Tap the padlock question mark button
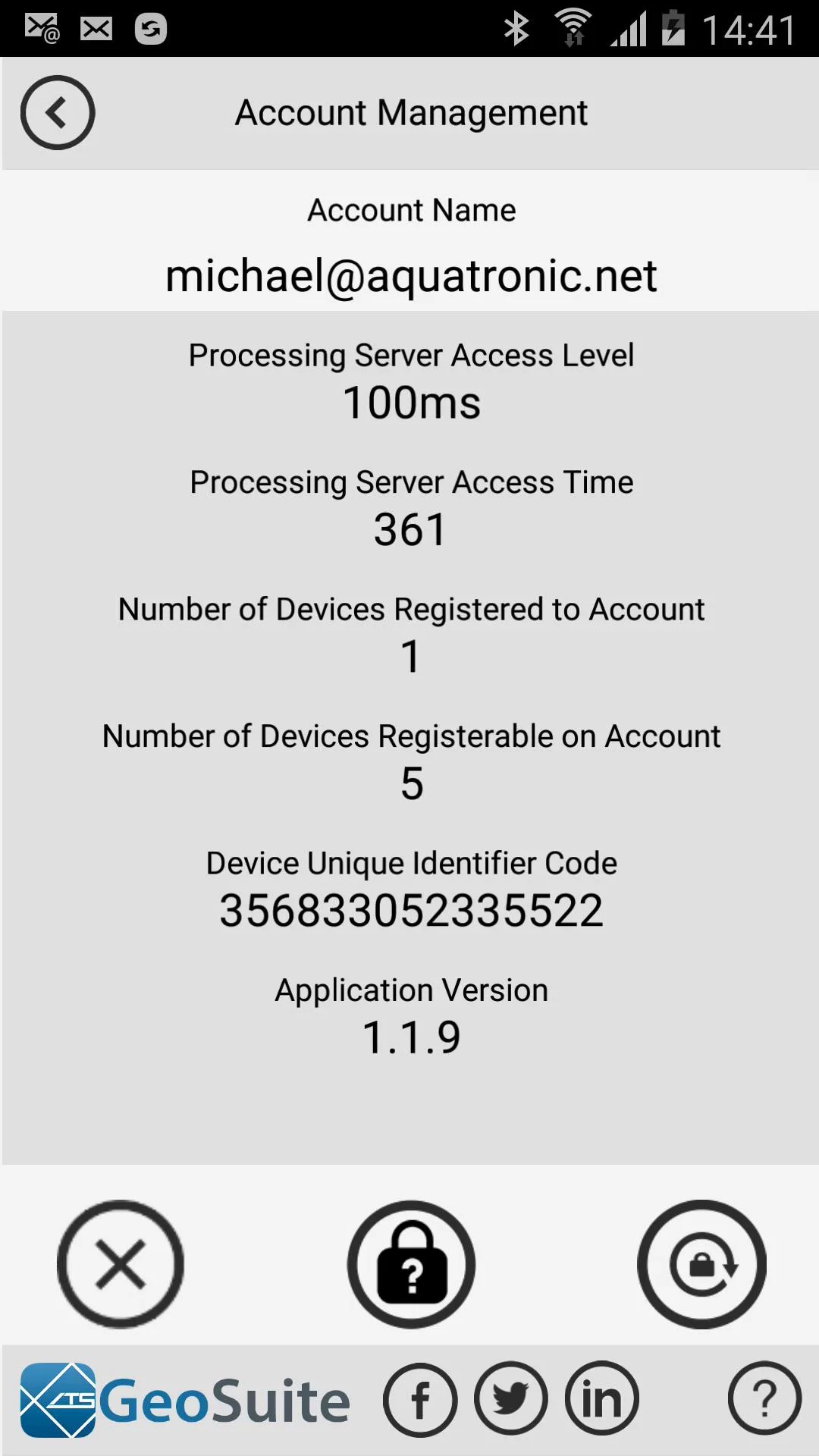This screenshot has width=819, height=1456. 411,1264
